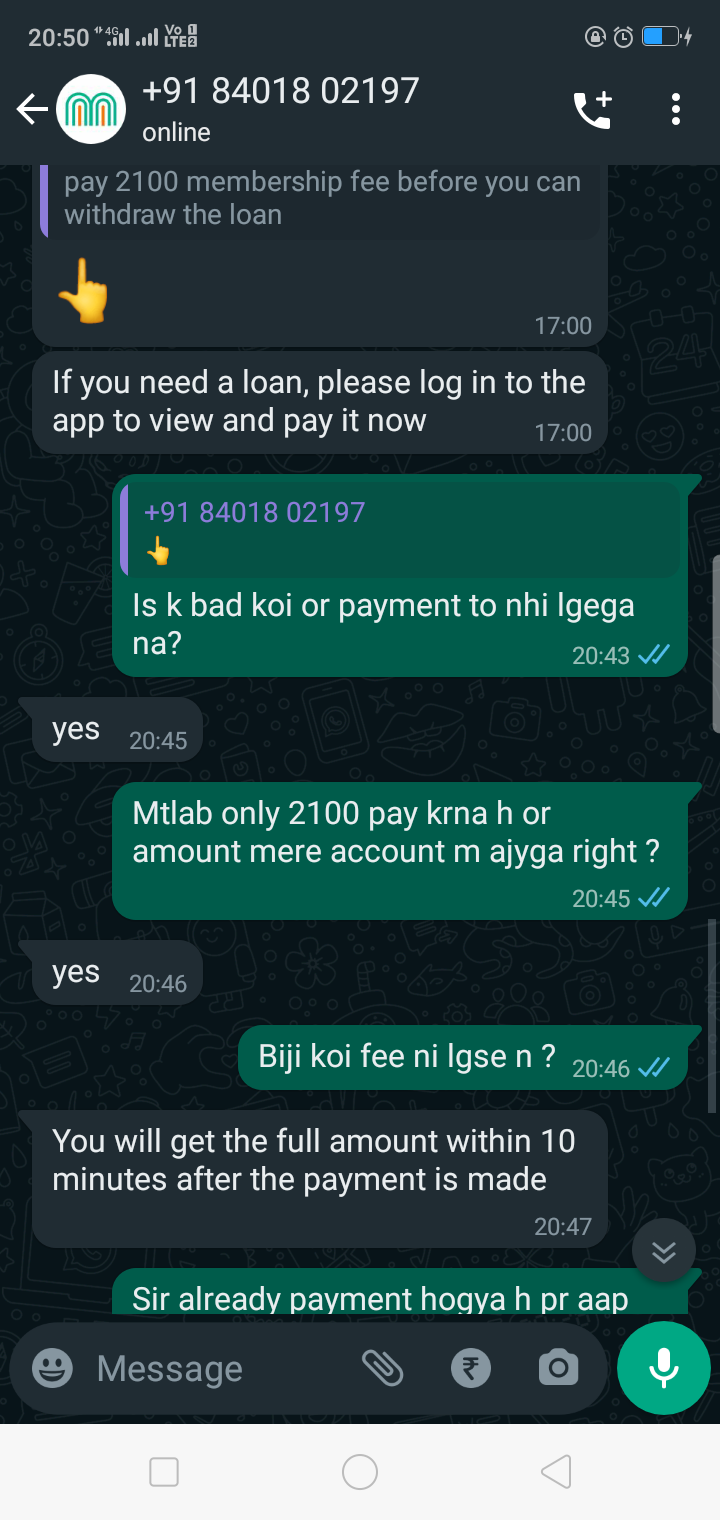Go to the home screen

[x=360, y=1471]
